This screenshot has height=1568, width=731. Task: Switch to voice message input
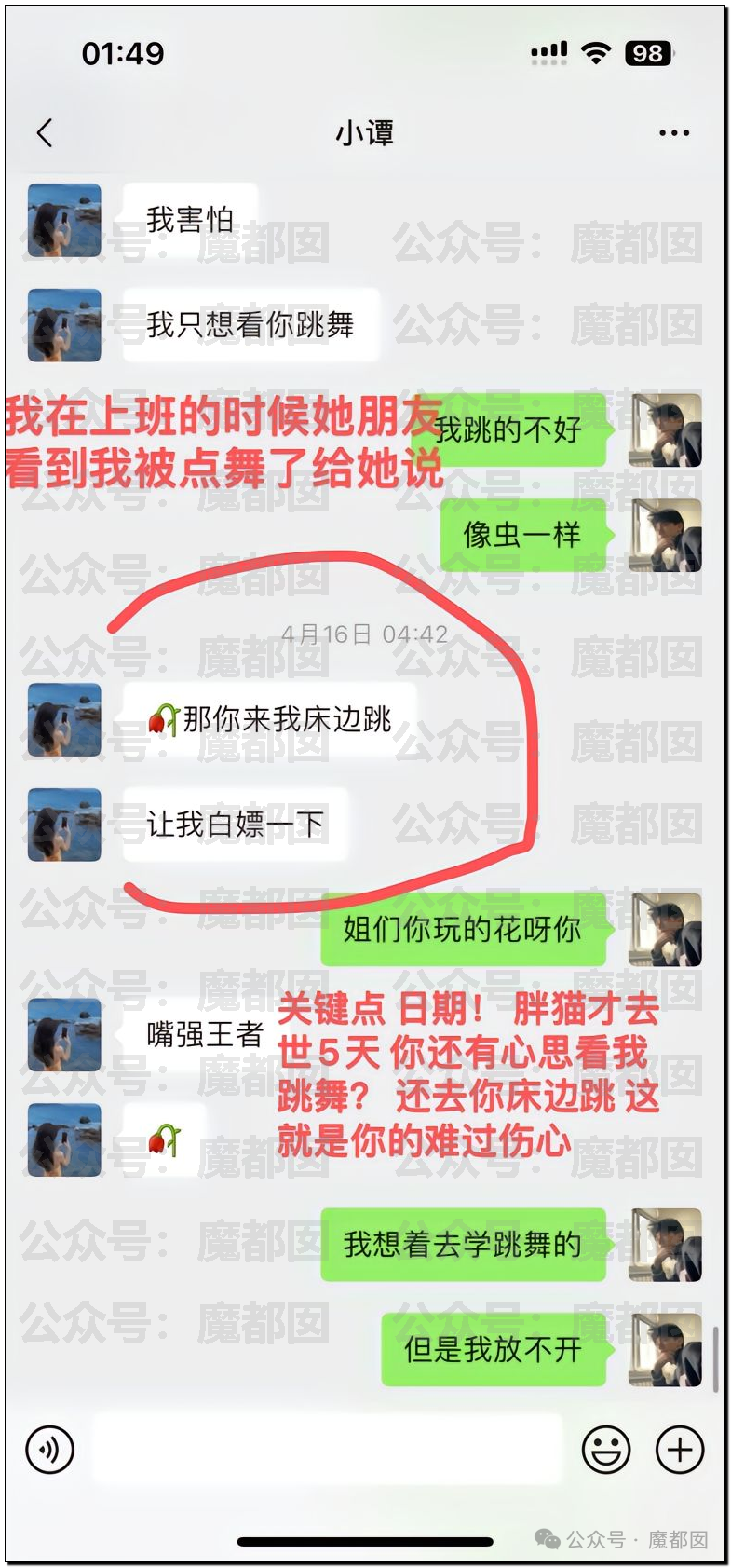click(50, 1450)
